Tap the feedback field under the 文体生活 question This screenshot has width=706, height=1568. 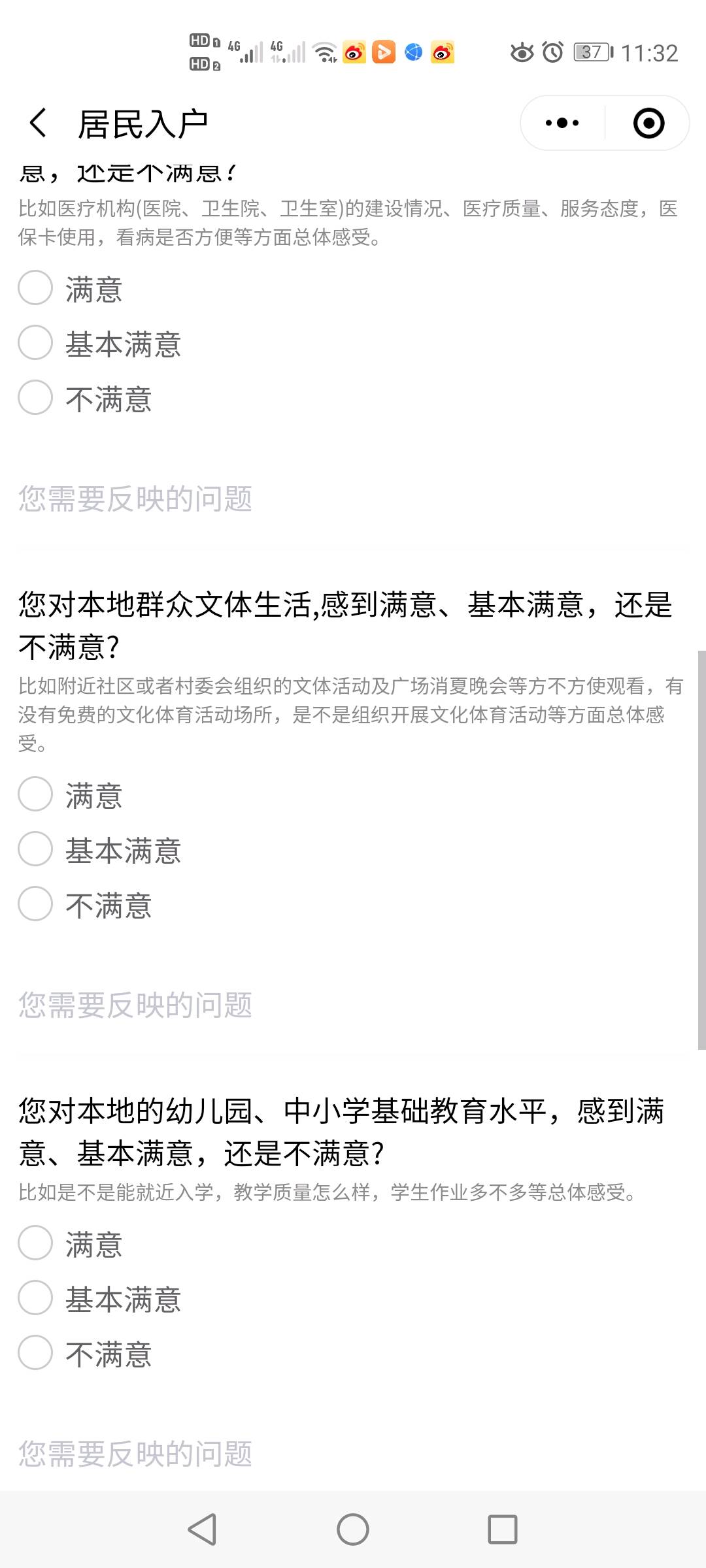353,1005
